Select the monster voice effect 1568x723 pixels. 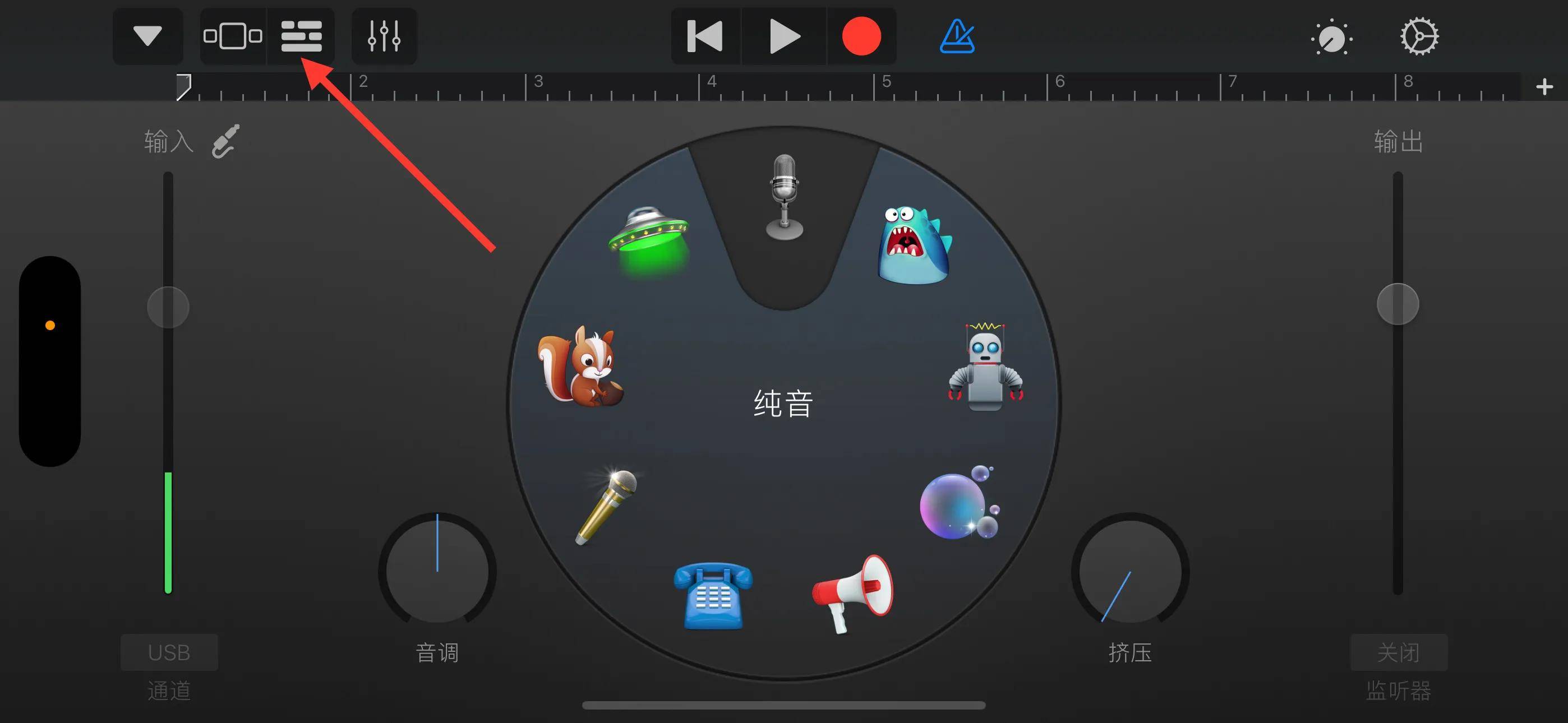[912, 246]
